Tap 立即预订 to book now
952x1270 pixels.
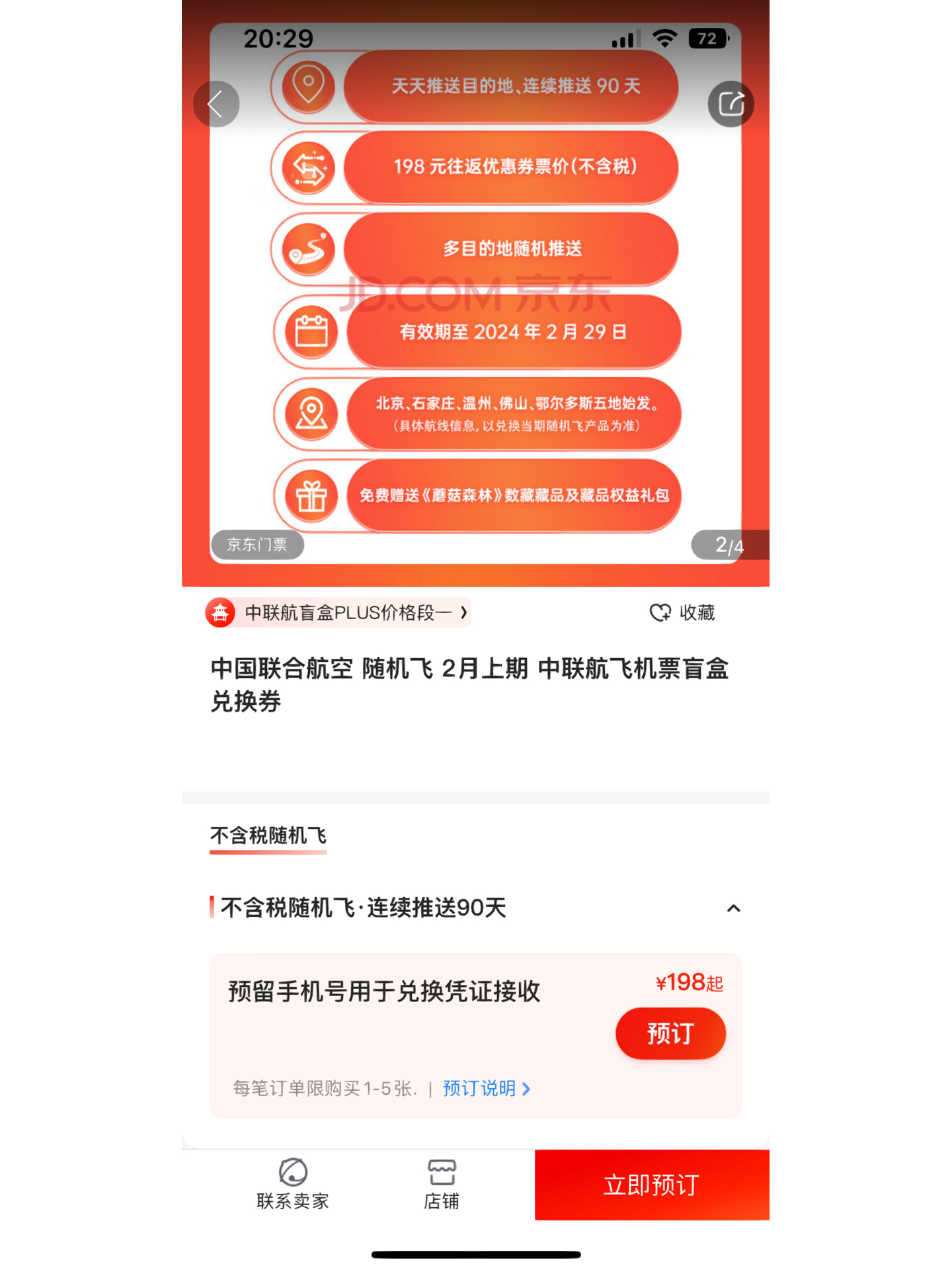point(651,1185)
